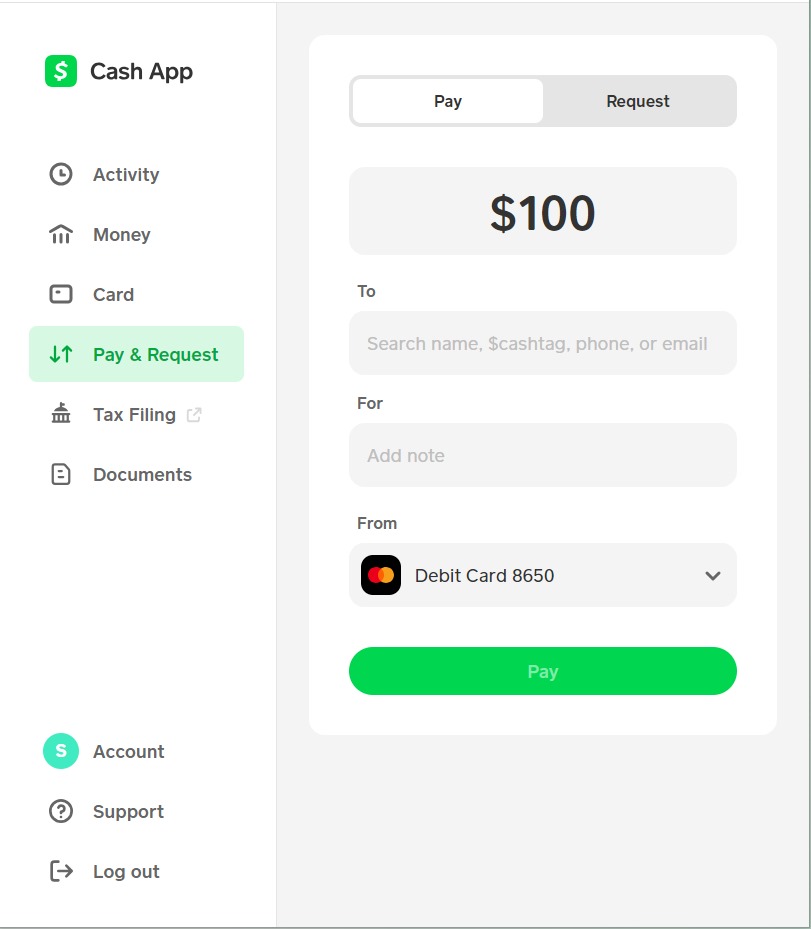The image size is (811, 929).
Task: Open the Tax Filing external link
Action: tap(135, 414)
